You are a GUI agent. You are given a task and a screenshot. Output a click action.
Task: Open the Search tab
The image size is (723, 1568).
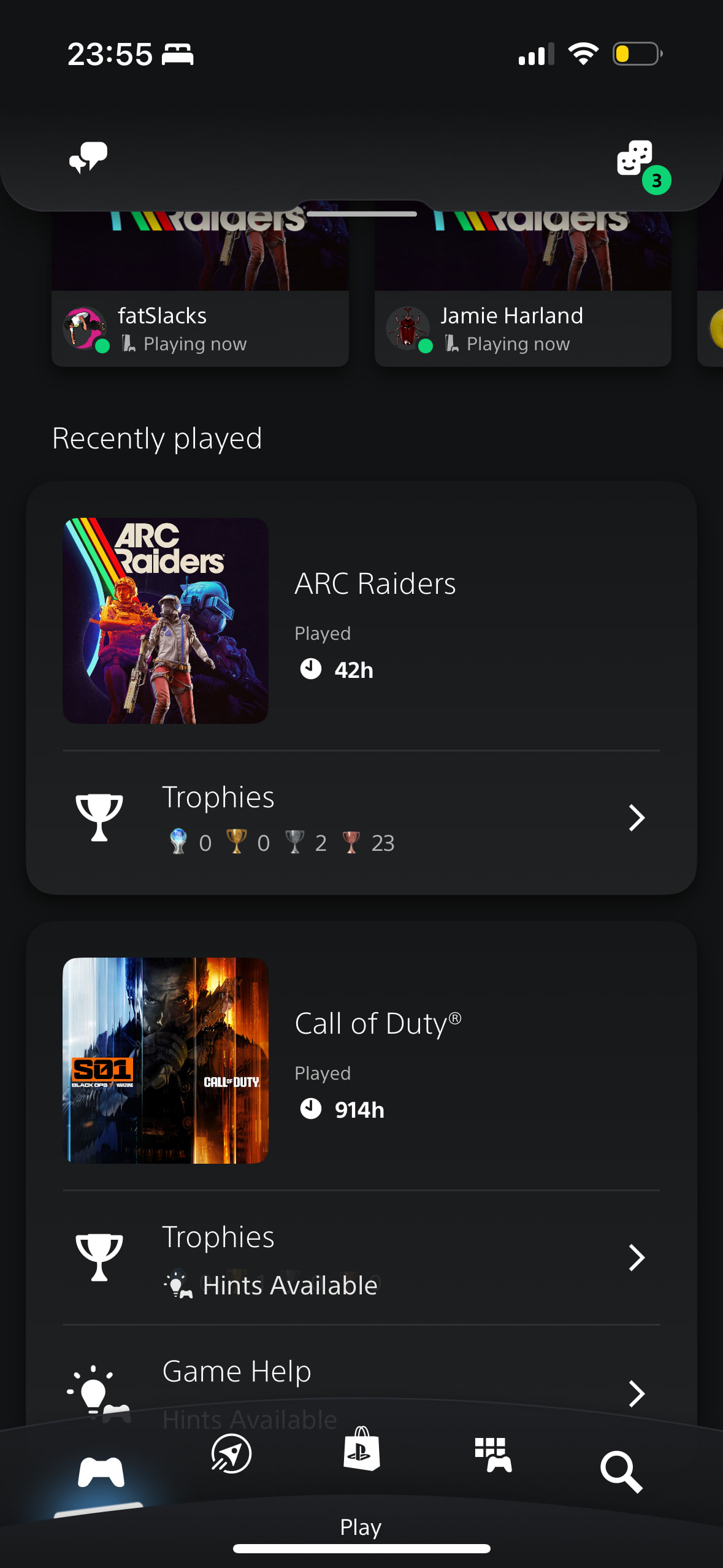click(x=621, y=1471)
